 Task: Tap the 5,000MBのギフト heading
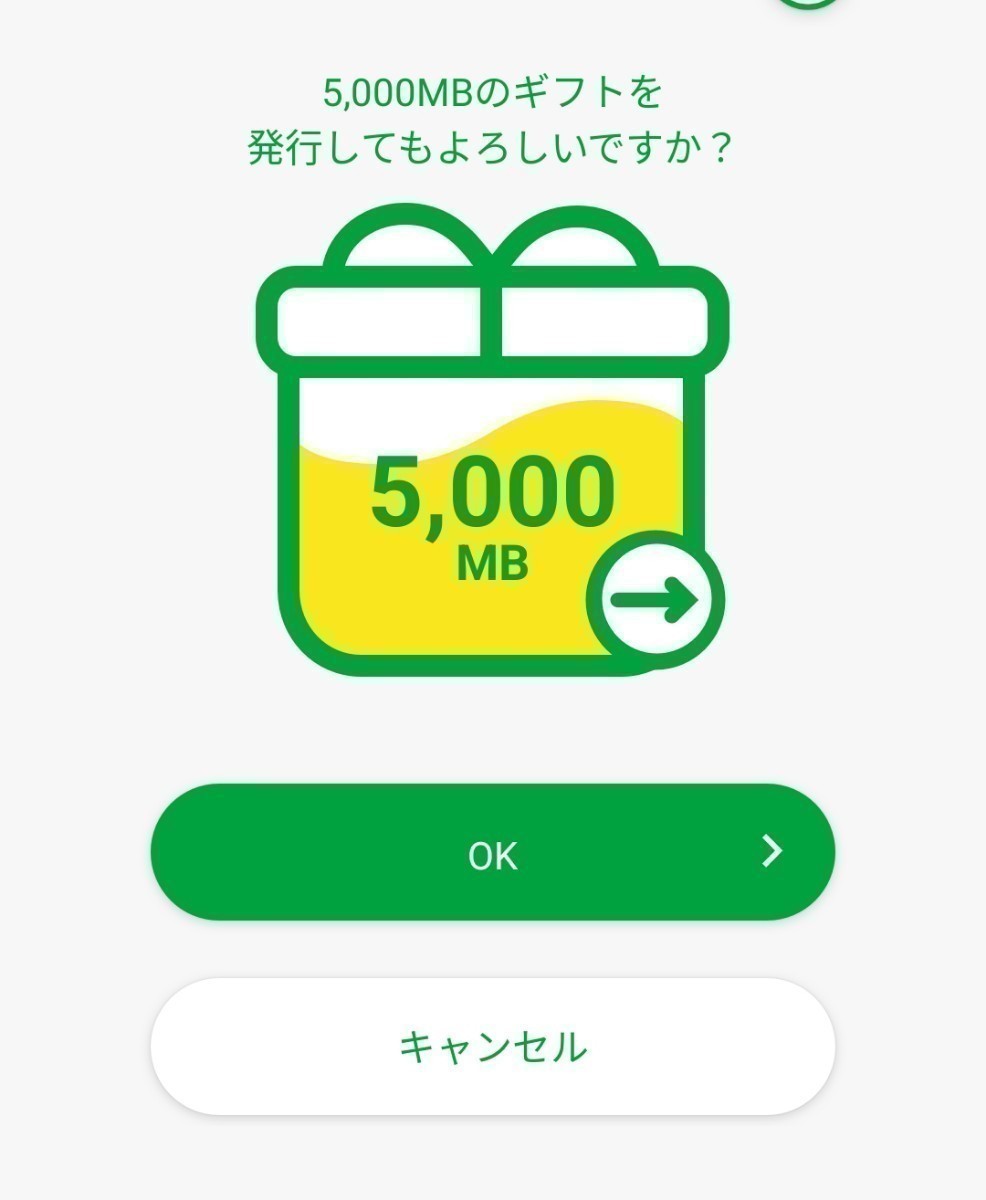tap(492, 95)
